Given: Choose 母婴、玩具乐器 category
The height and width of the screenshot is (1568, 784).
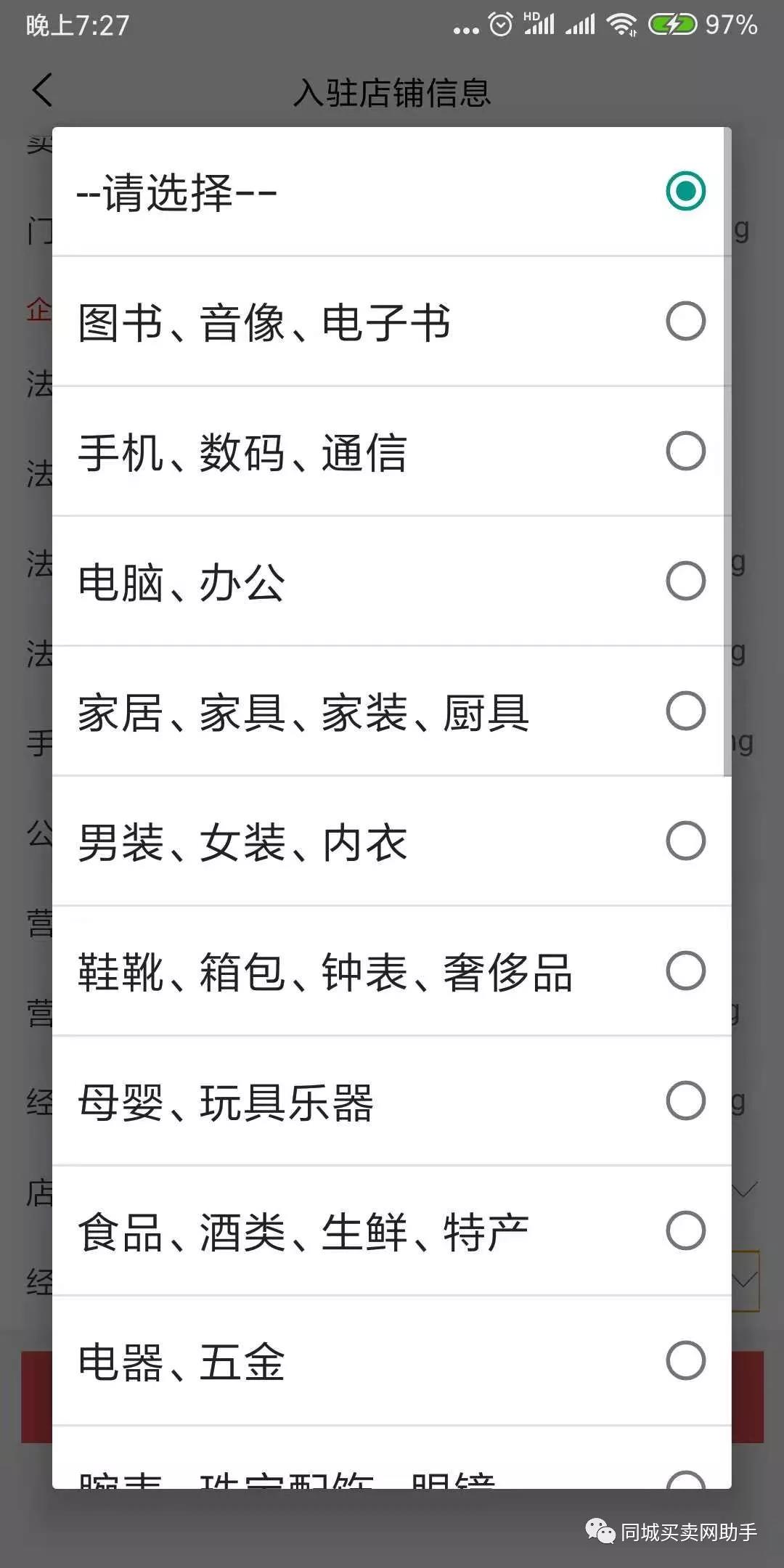Looking at the screenshot, I should coord(392,1101).
